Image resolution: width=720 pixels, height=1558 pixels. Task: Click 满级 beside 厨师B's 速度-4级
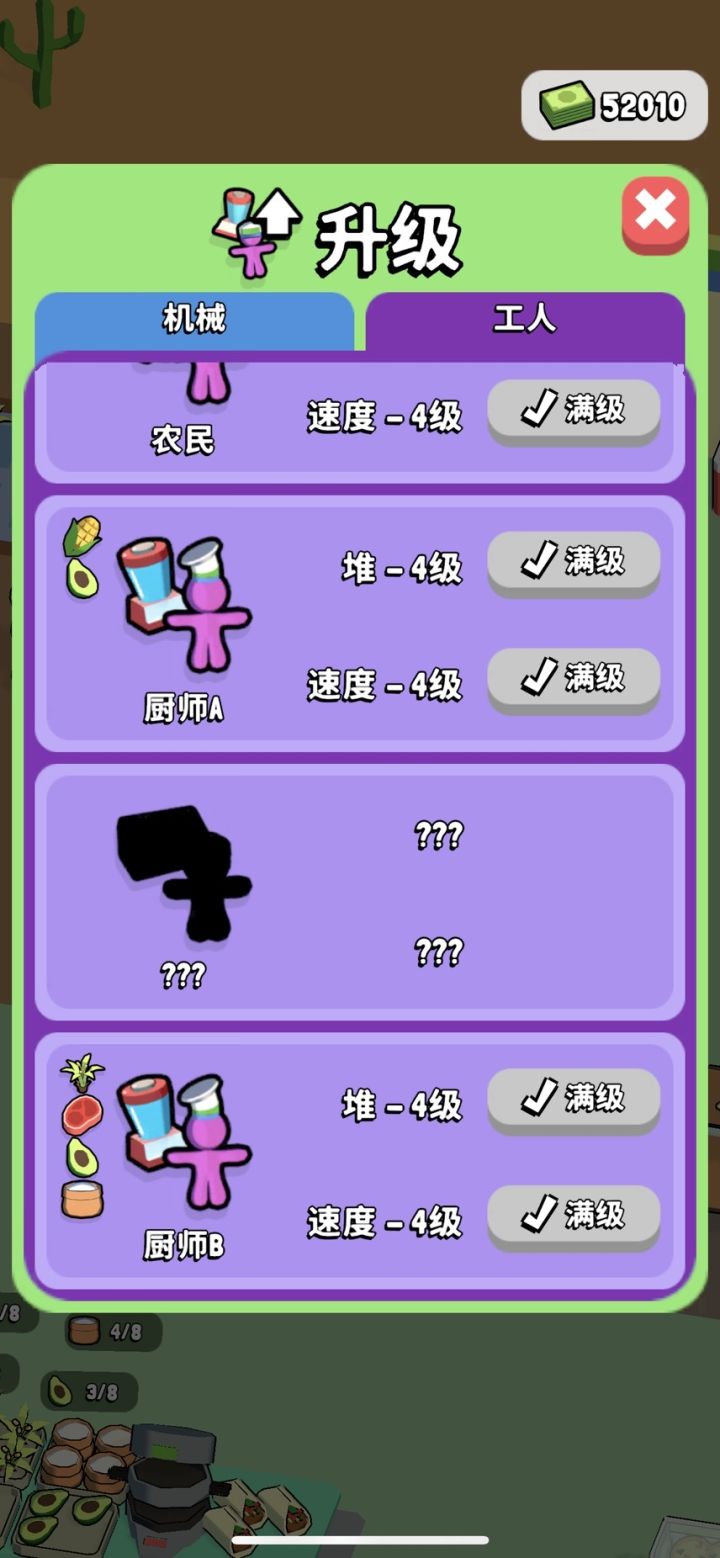tap(573, 1215)
